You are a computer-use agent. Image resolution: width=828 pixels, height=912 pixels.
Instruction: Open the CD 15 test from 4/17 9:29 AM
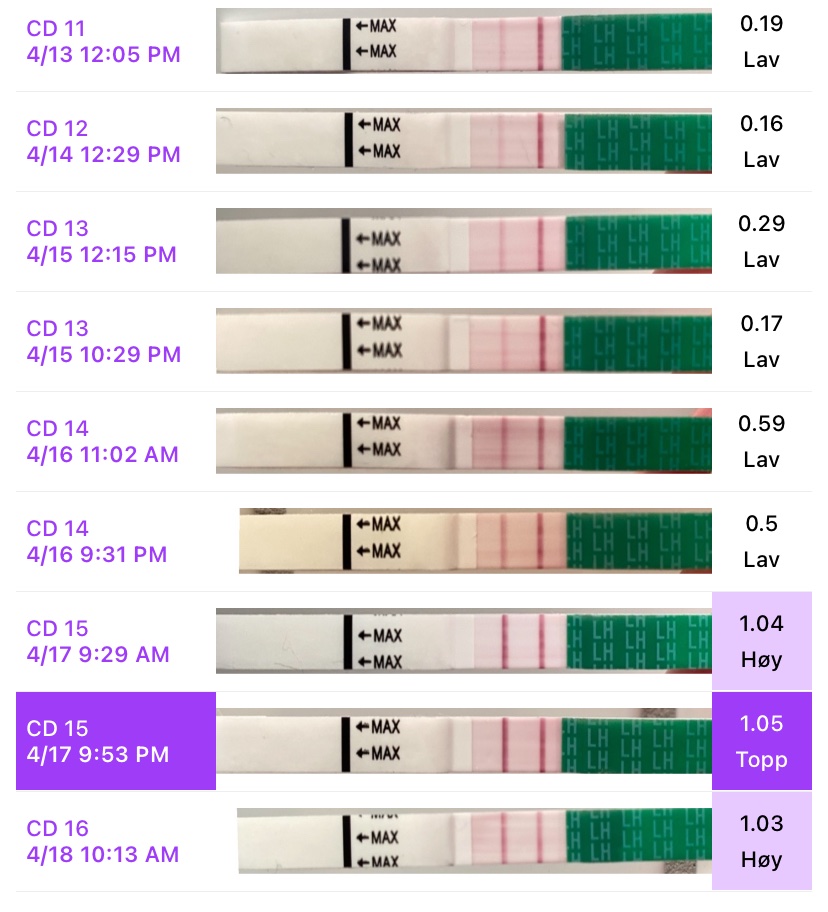(99, 641)
